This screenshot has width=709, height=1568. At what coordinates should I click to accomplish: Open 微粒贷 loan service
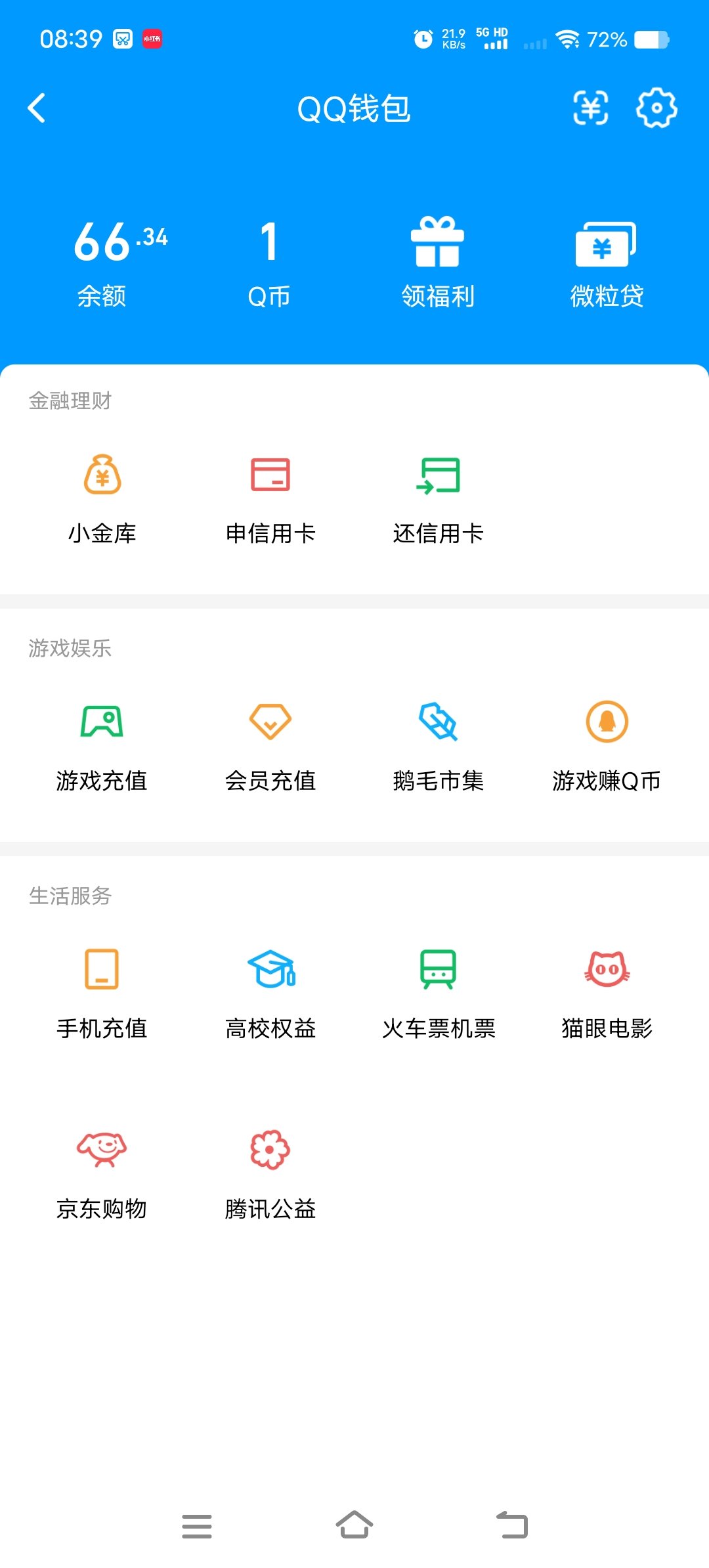(607, 263)
